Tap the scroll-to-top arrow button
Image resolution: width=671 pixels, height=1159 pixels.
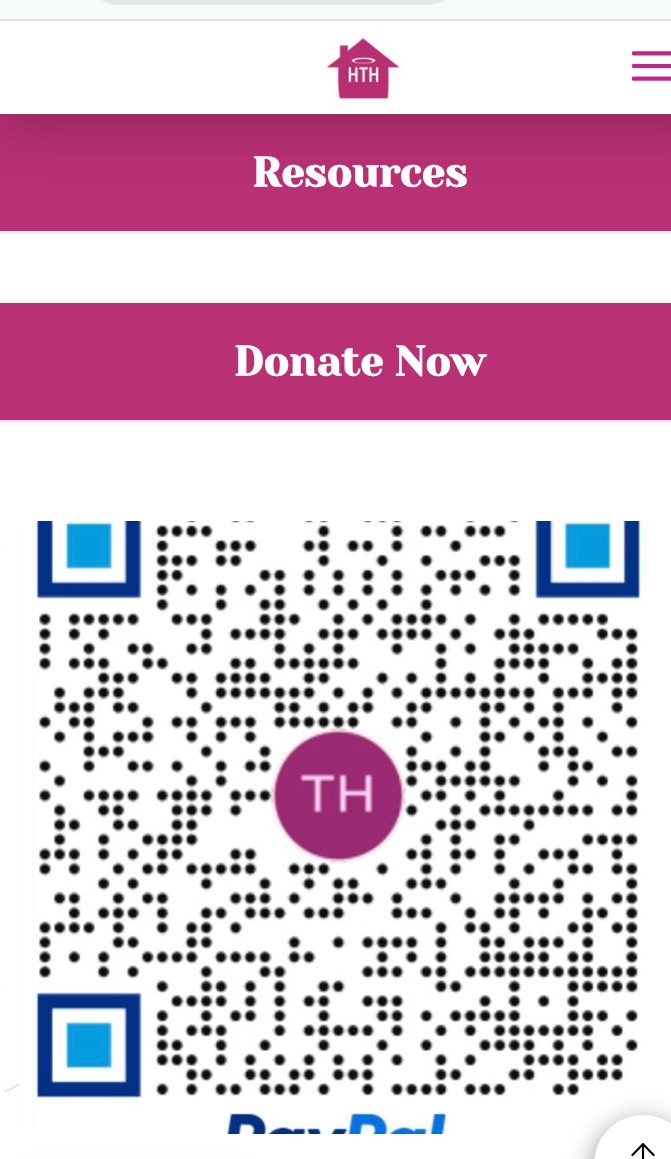click(641, 1145)
